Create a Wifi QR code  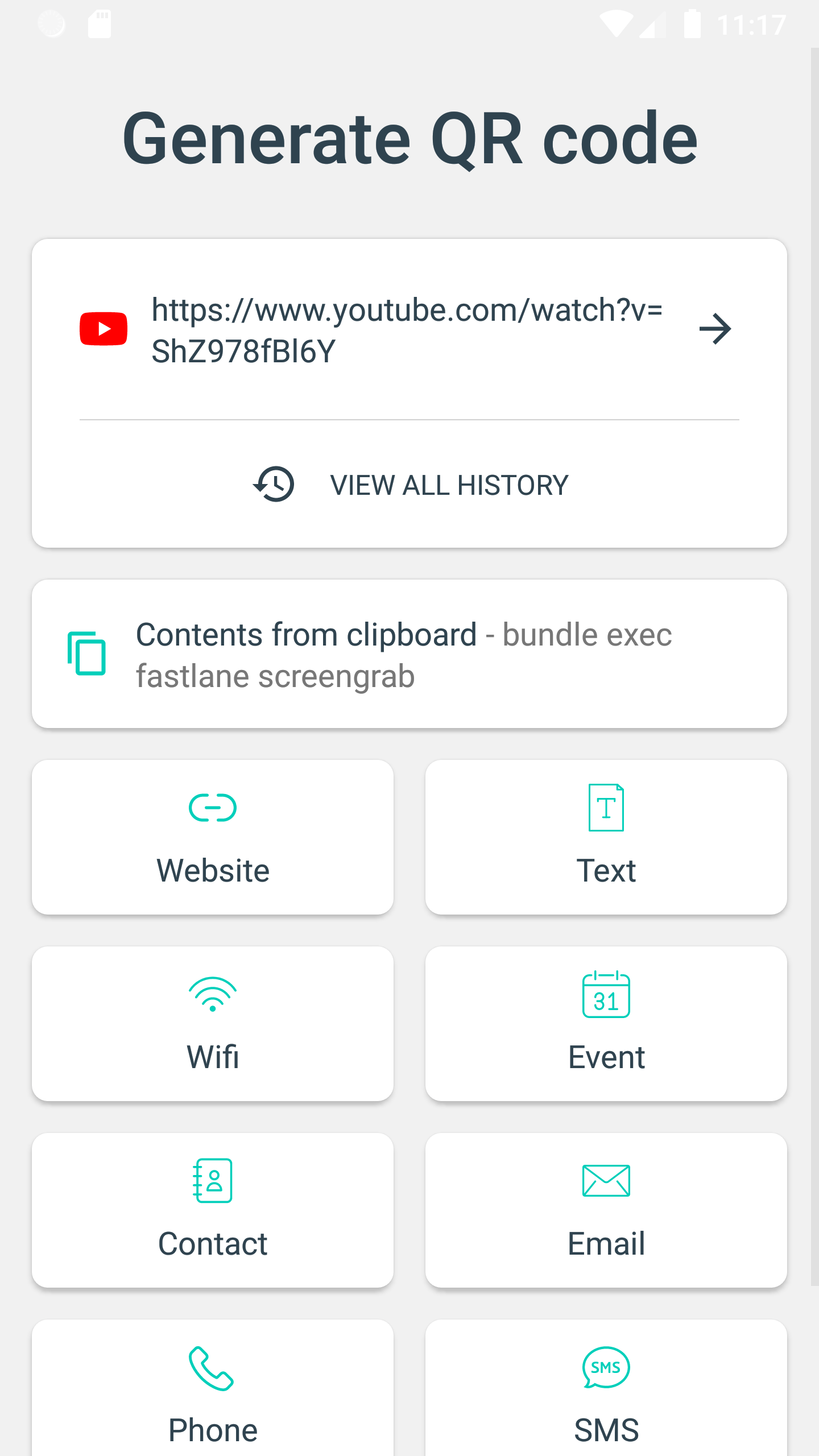213,1024
